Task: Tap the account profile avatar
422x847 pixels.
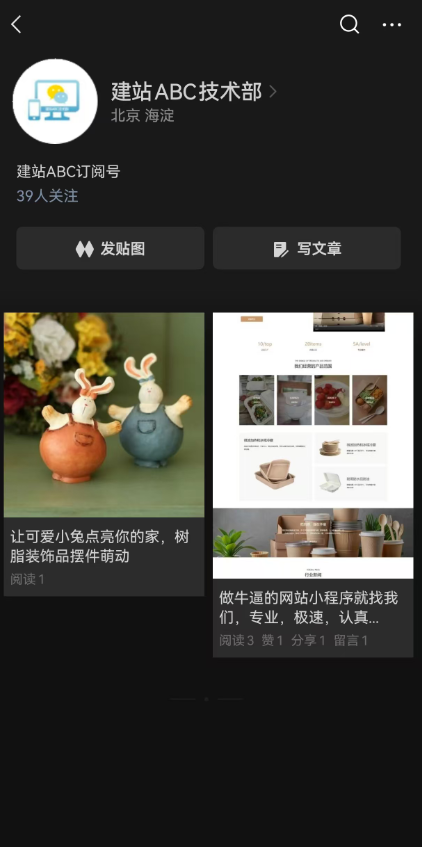Action: pyautogui.click(x=55, y=102)
